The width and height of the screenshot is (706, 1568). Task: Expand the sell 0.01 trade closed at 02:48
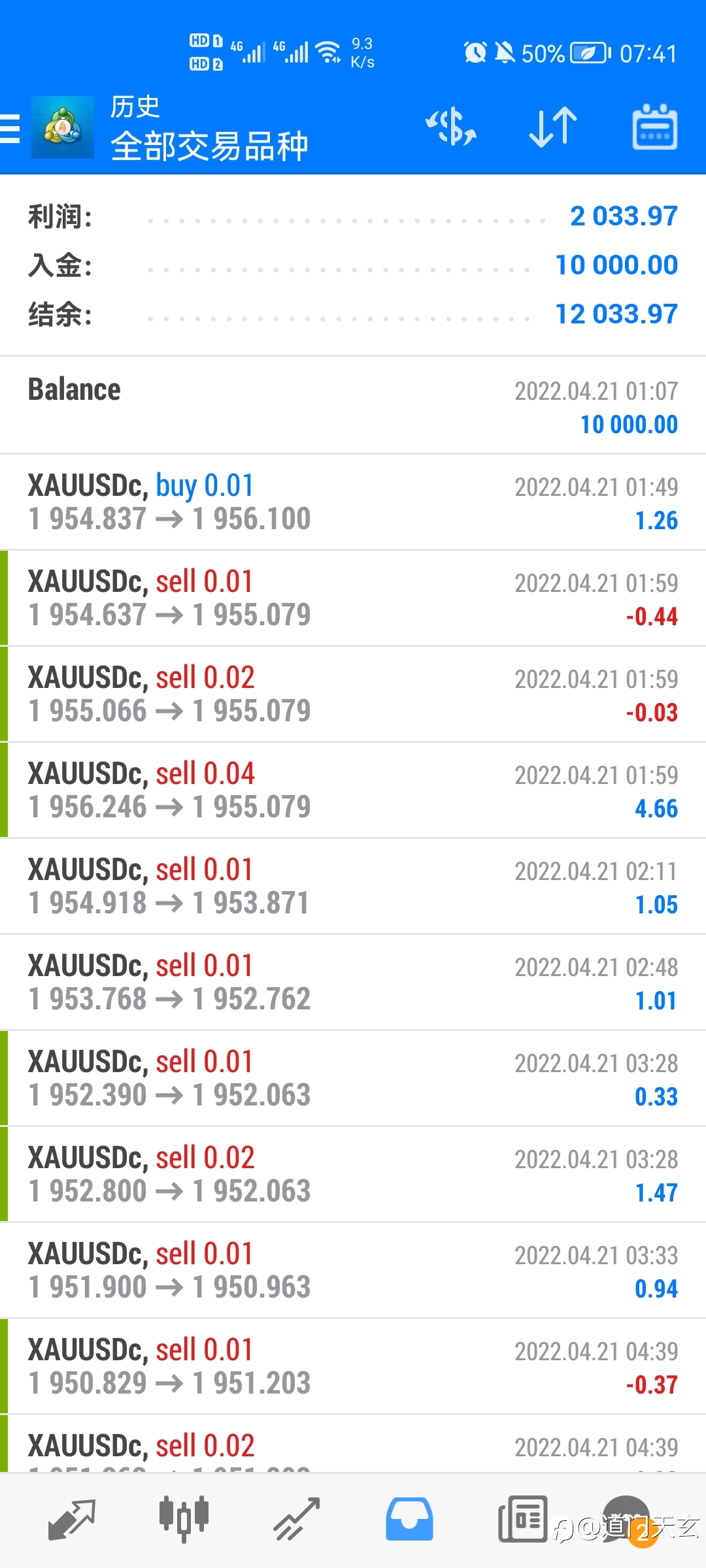pyautogui.click(x=353, y=982)
